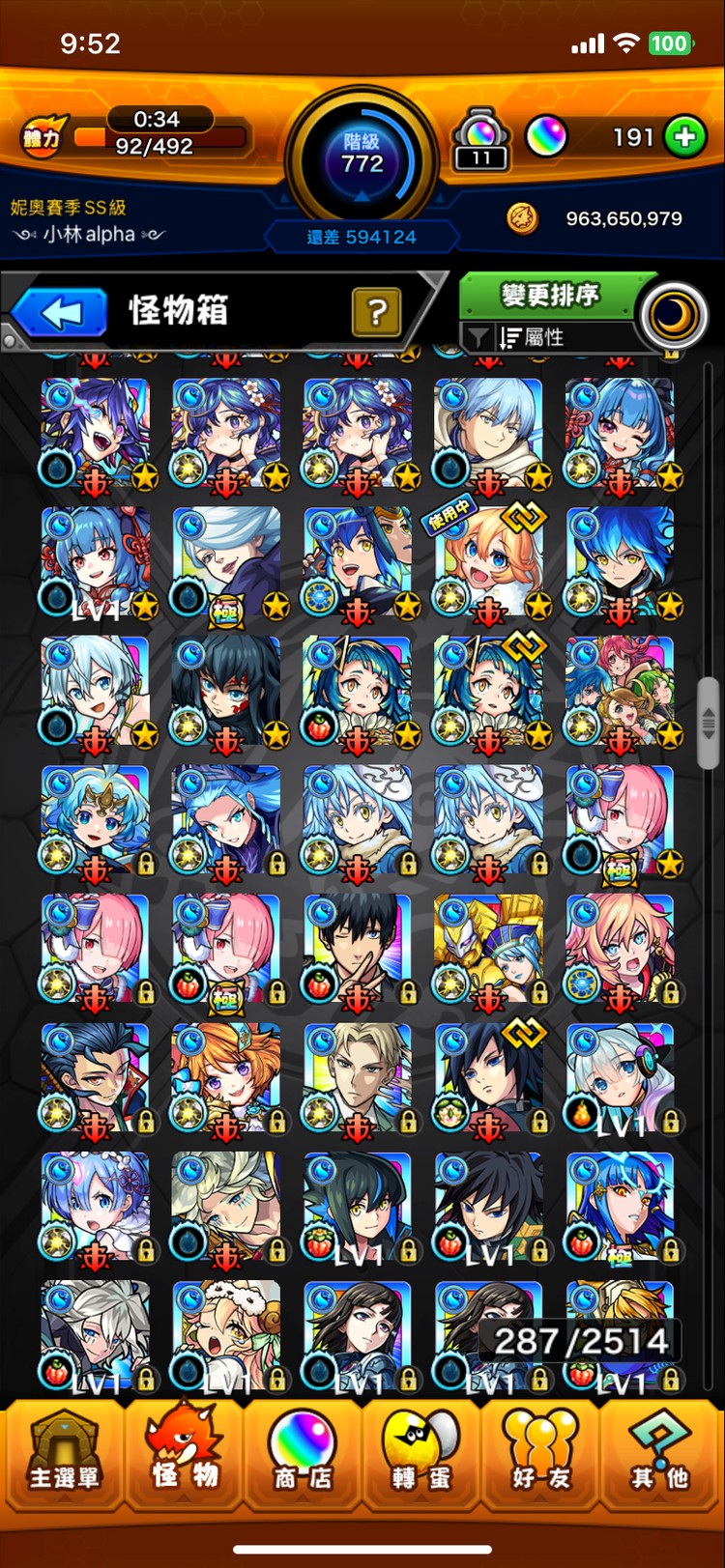Add more orbs with the green plus
725x1568 pixels.
684,137
